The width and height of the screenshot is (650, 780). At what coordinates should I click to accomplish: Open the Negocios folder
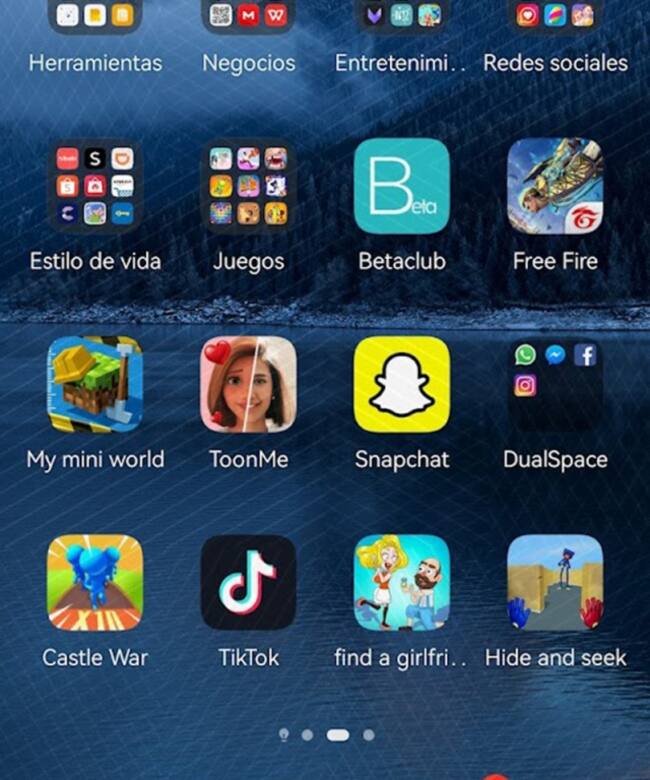pos(249,17)
